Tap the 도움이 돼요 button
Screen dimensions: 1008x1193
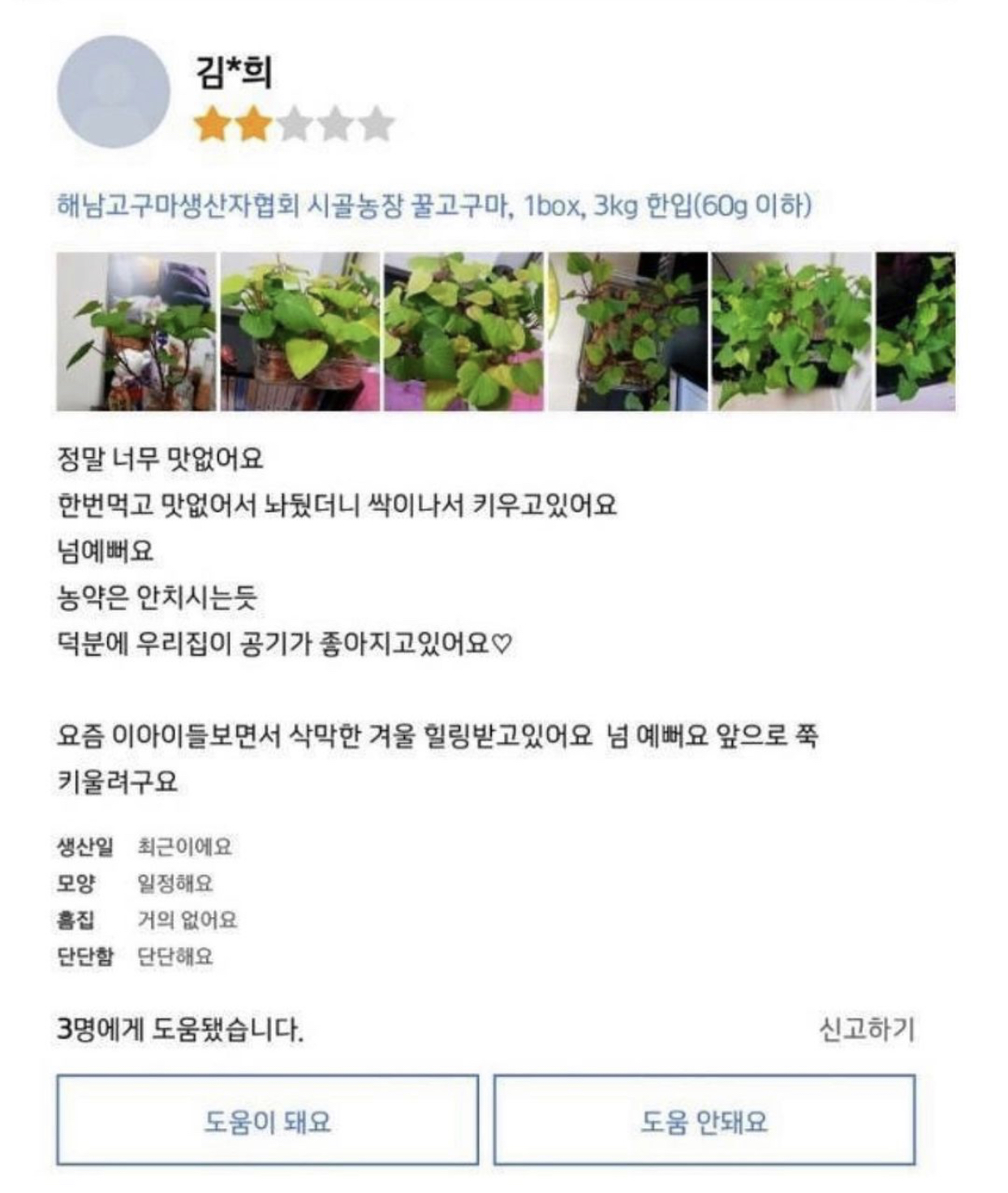[267, 1120]
